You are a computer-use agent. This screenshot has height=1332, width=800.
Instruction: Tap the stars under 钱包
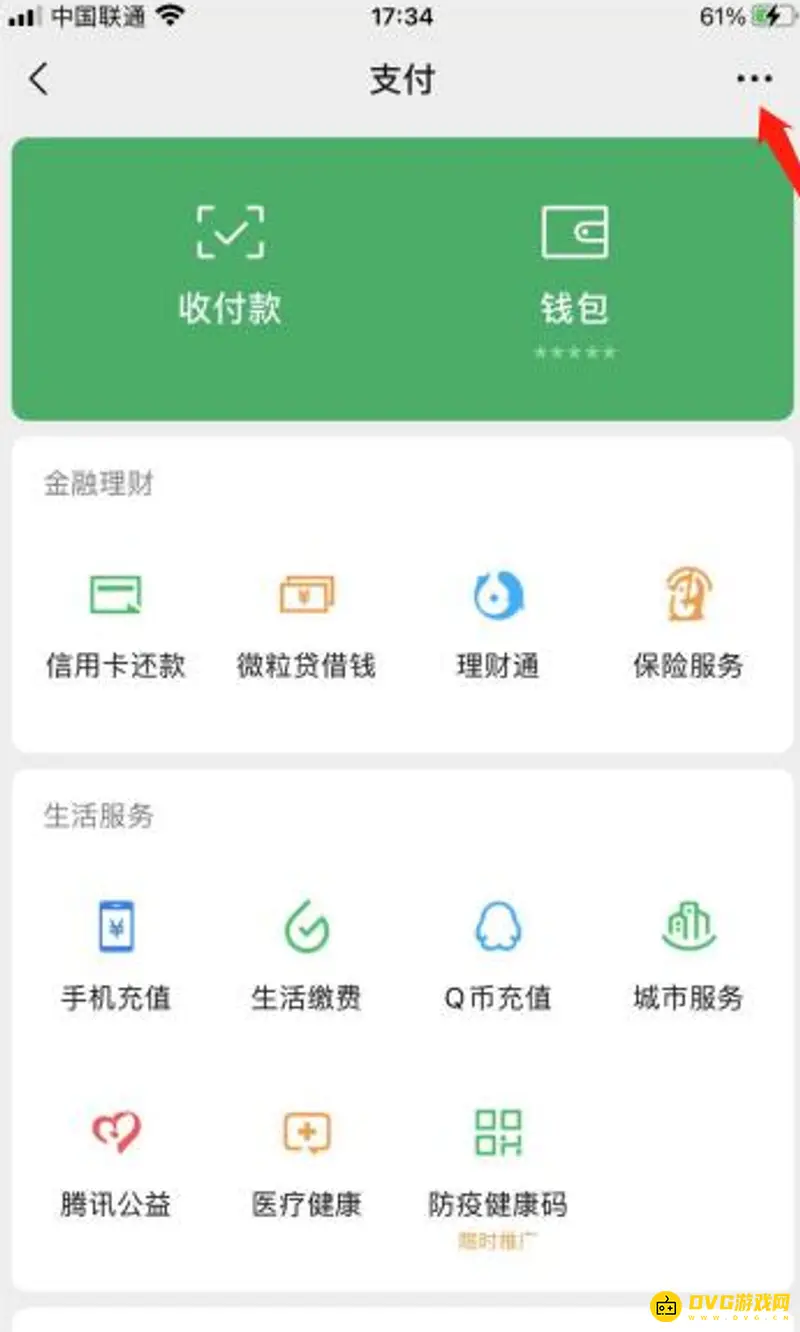pos(576,351)
